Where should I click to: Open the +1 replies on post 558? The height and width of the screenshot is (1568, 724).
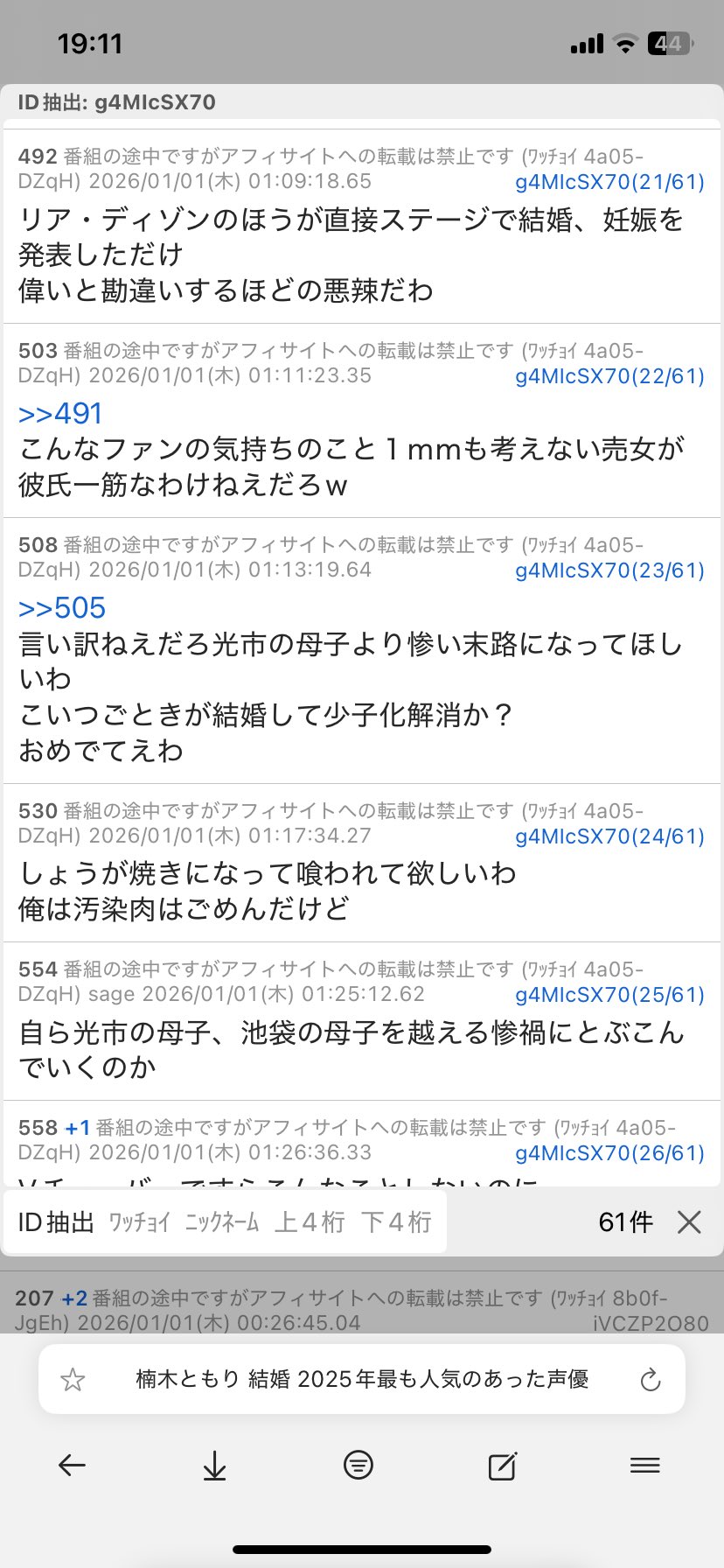click(77, 1128)
